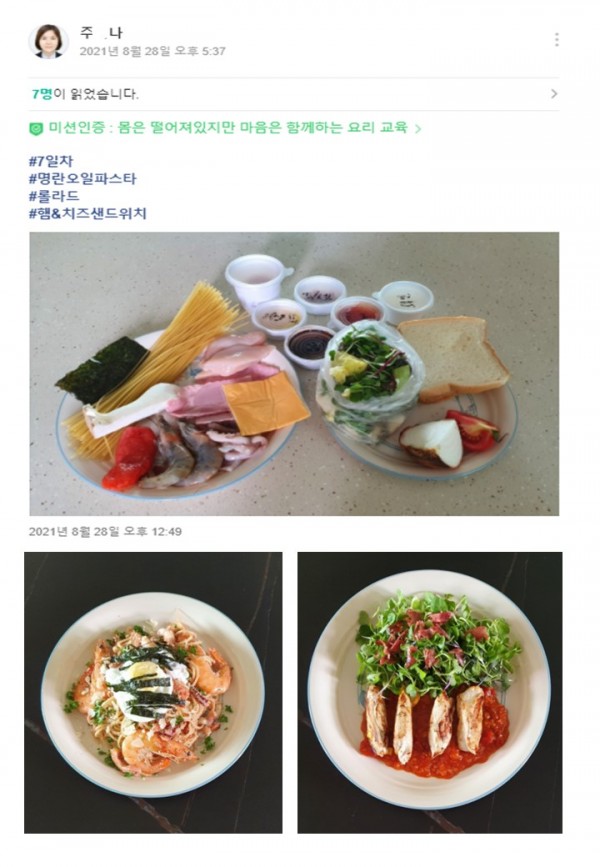Tap the #햄&치즈샌드위치 hashtag
600x867 pixels.
coord(89,214)
